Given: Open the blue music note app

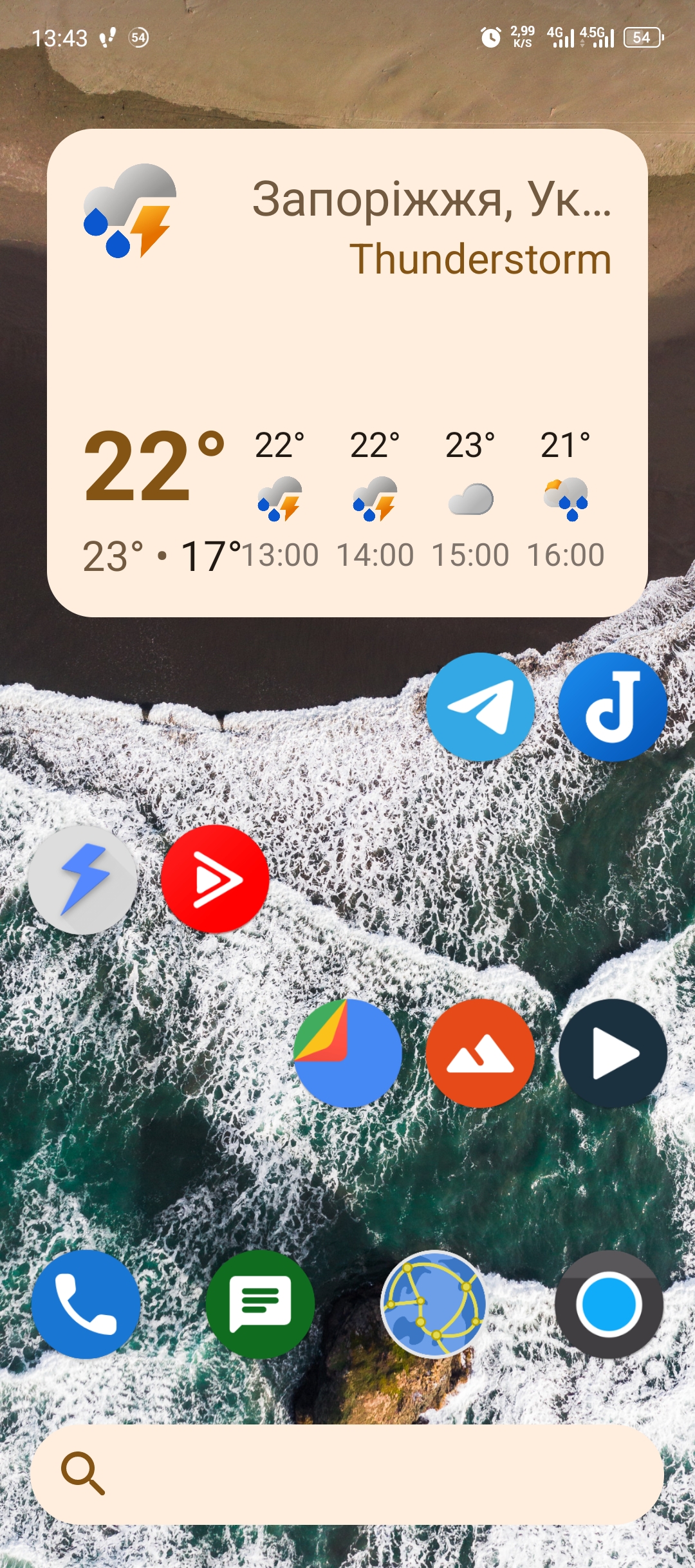Looking at the screenshot, I should pos(612,707).
